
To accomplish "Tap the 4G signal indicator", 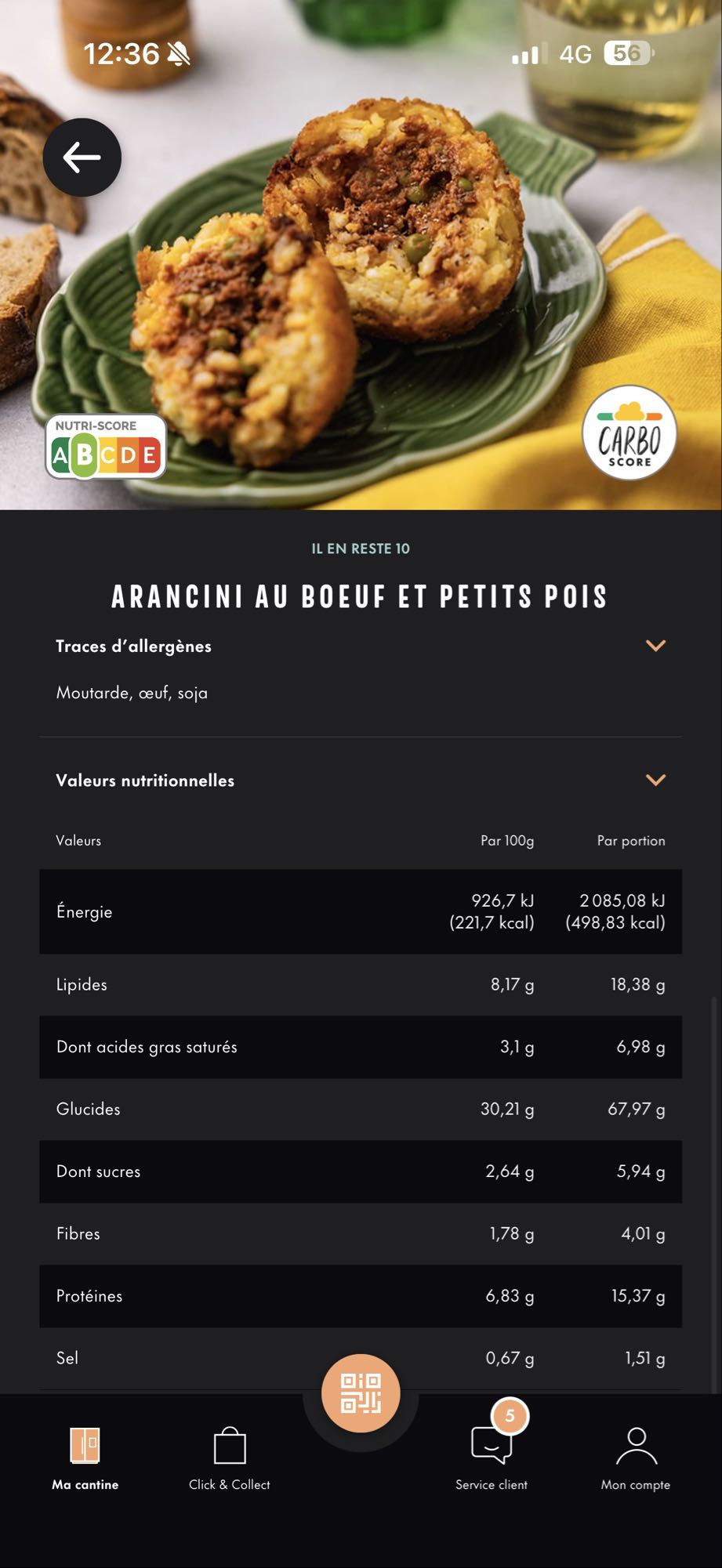I will (575, 53).
